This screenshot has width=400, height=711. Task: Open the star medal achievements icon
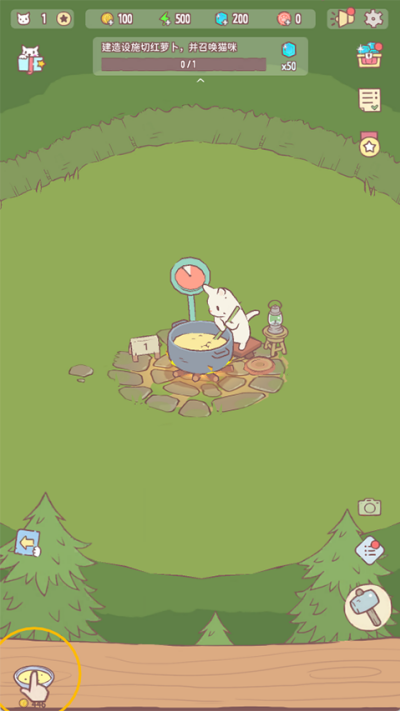pyautogui.click(x=369, y=145)
